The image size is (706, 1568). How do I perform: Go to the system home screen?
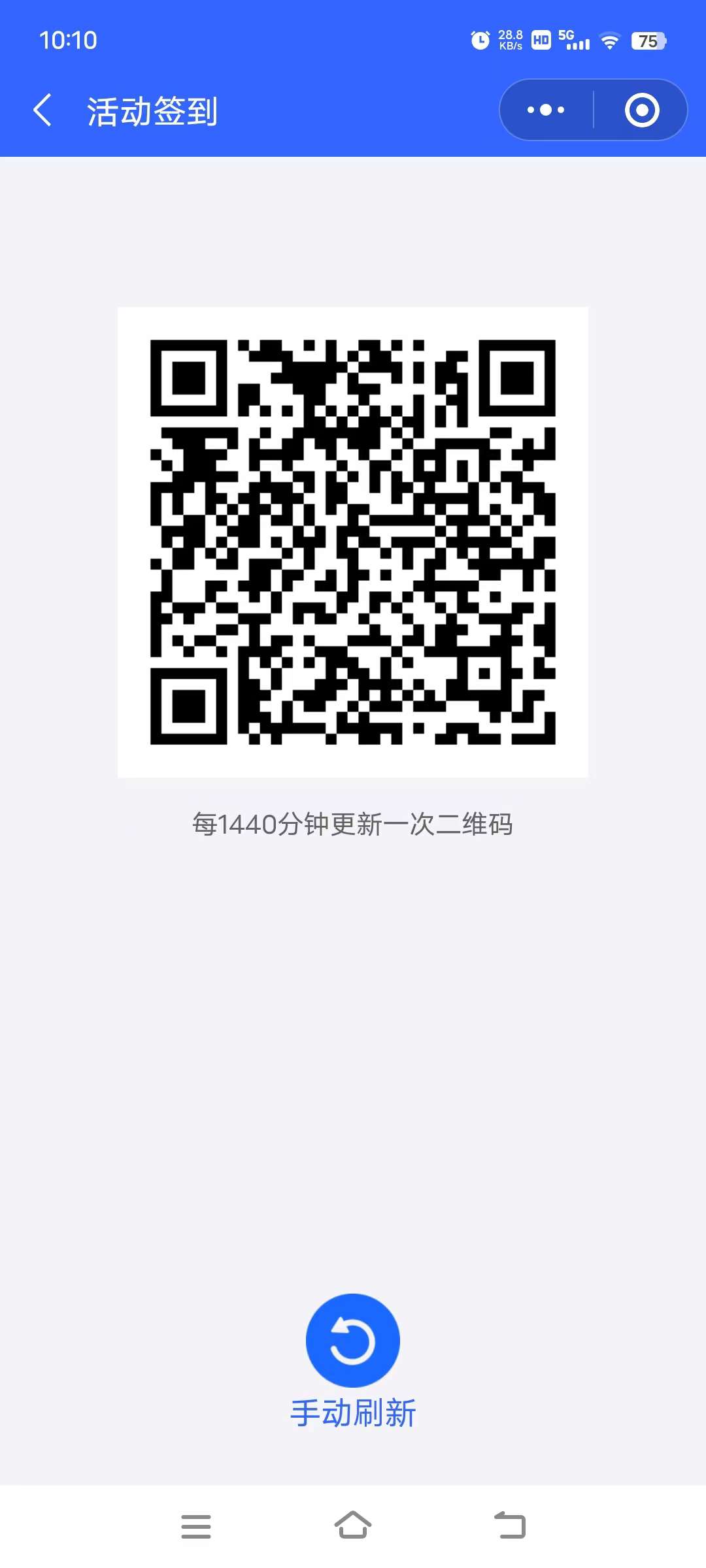353,1526
